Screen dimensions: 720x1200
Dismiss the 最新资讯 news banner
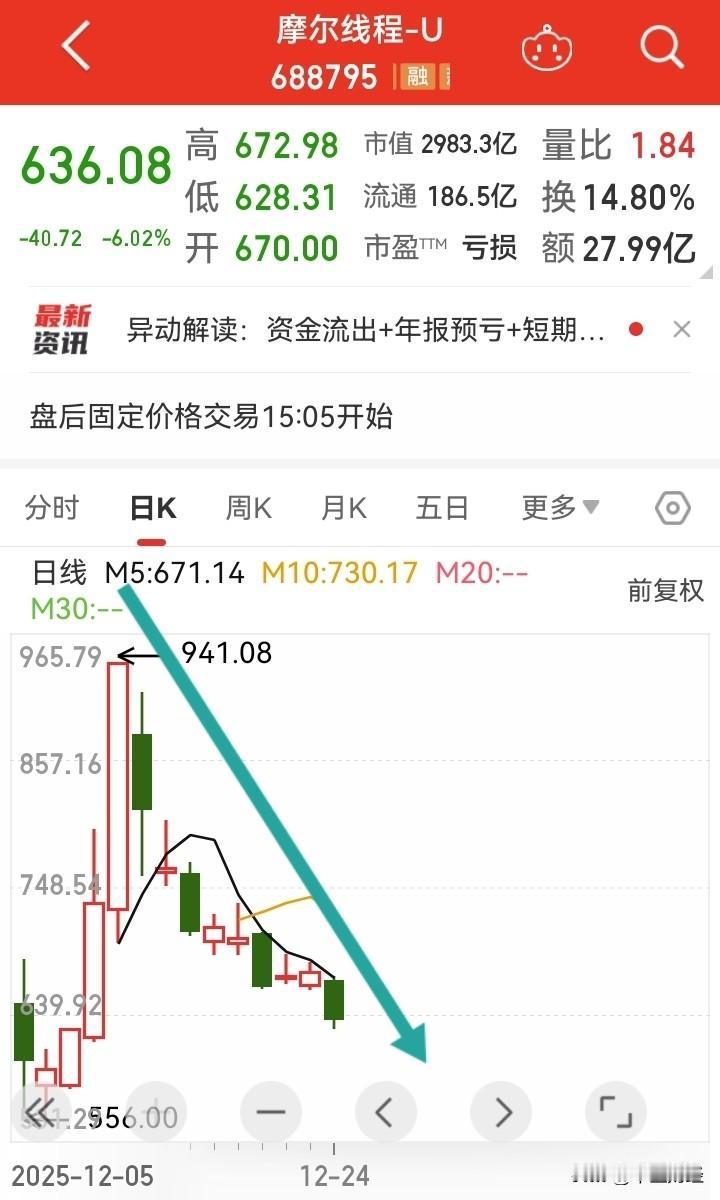(x=682, y=329)
